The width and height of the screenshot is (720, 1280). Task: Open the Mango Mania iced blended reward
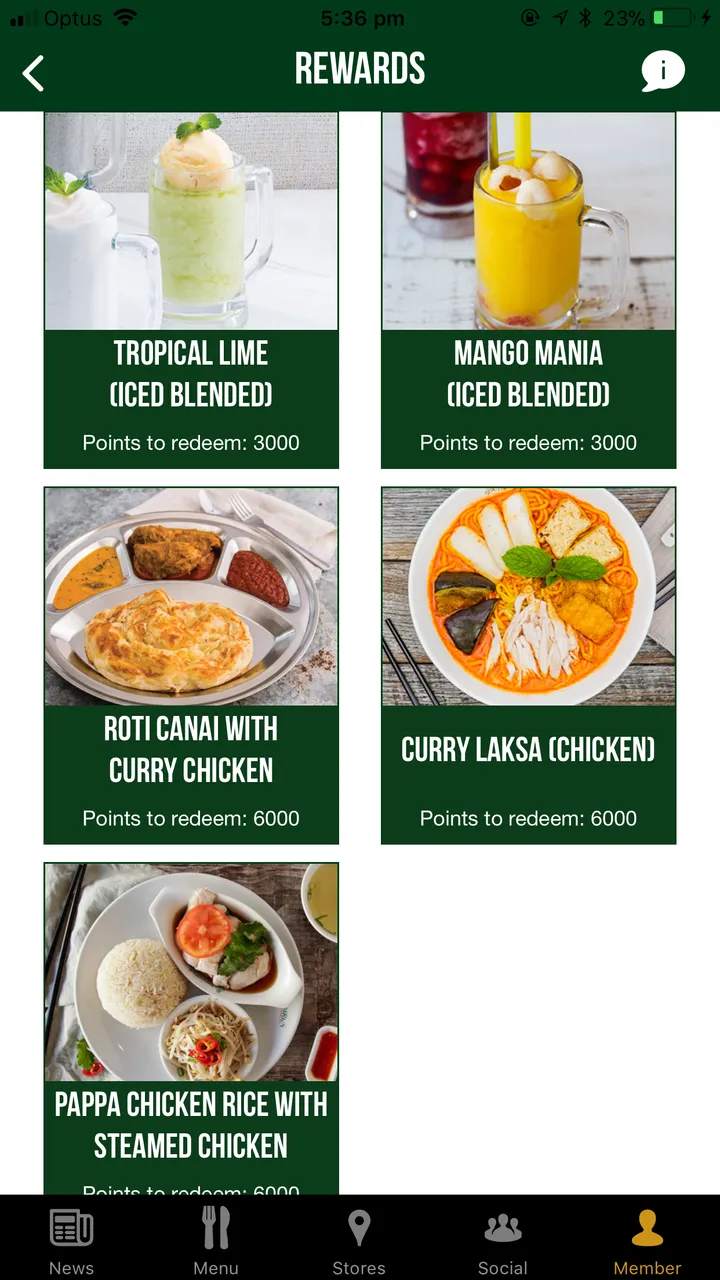pos(528,290)
